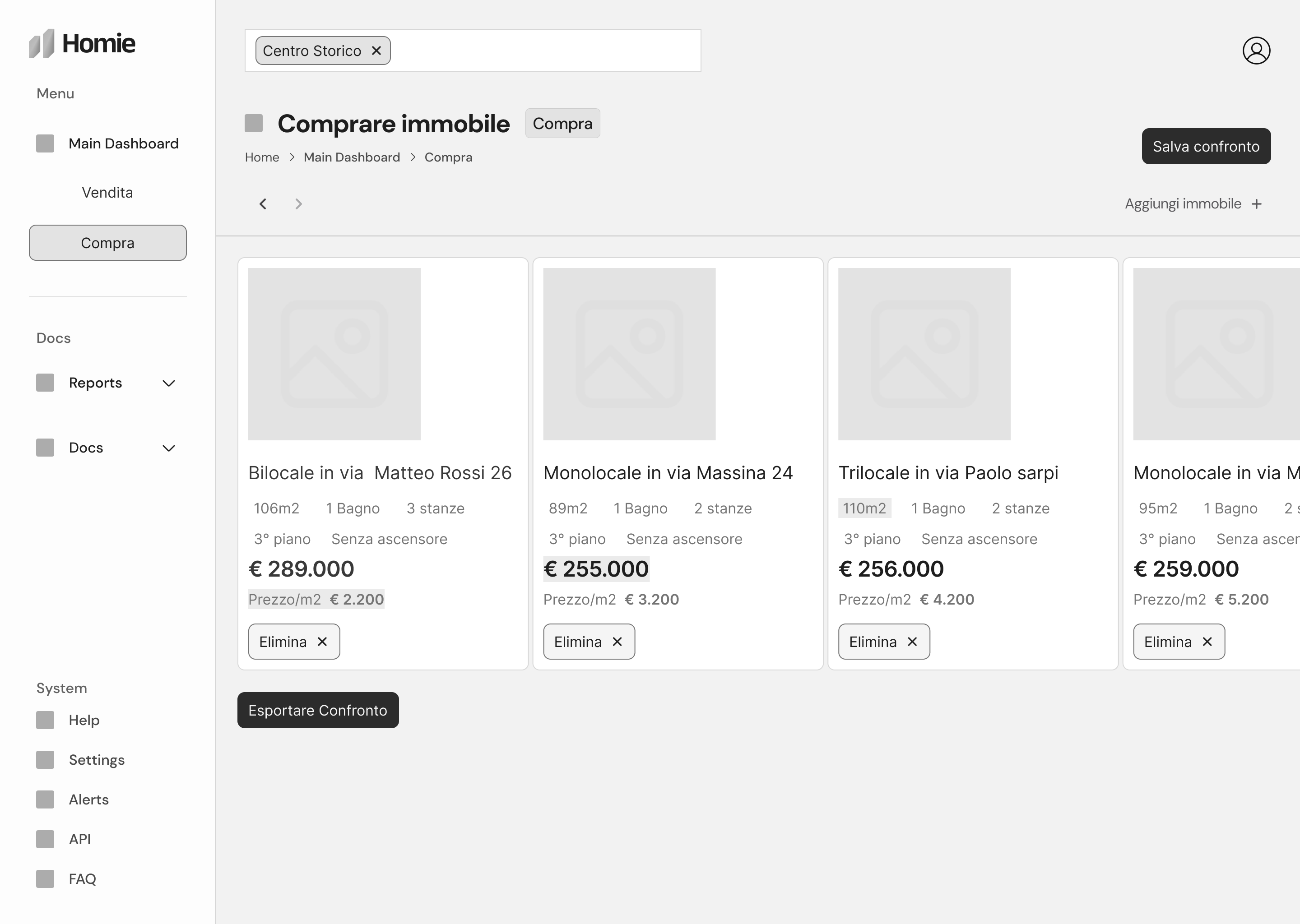
Task: Tap Salva confronto button
Action: pyautogui.click(x=1206, y=146)
